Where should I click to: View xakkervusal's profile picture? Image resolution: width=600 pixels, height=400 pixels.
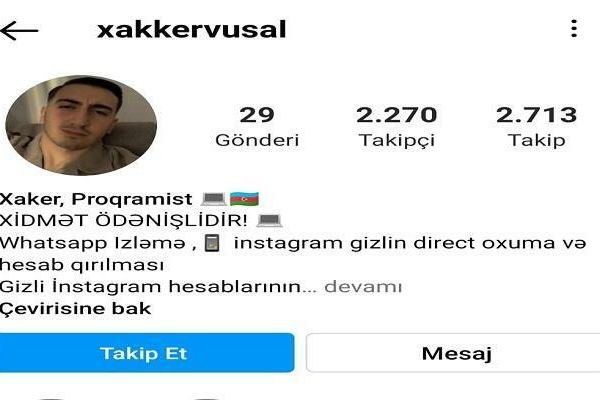[81, 125]
